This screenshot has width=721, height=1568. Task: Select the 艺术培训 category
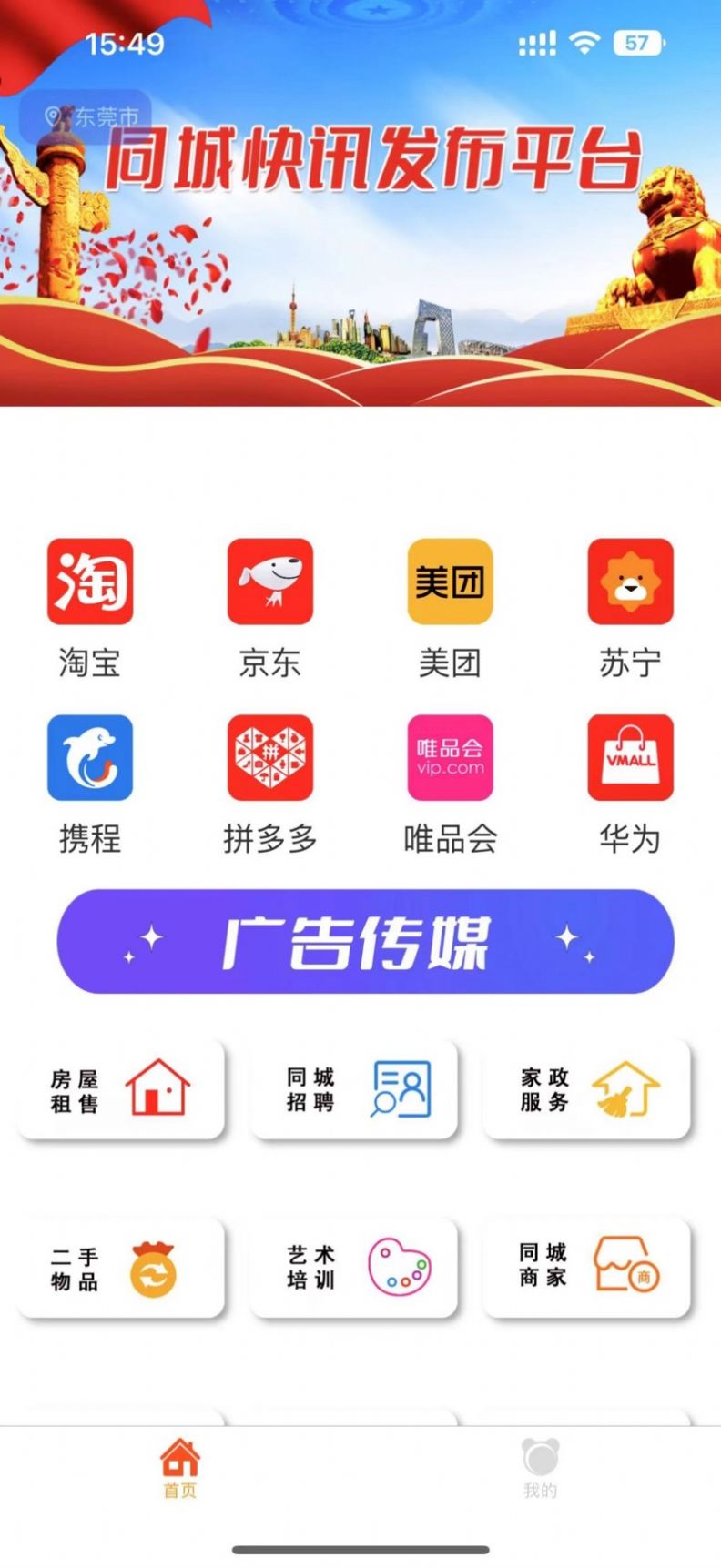[354, 1268]
